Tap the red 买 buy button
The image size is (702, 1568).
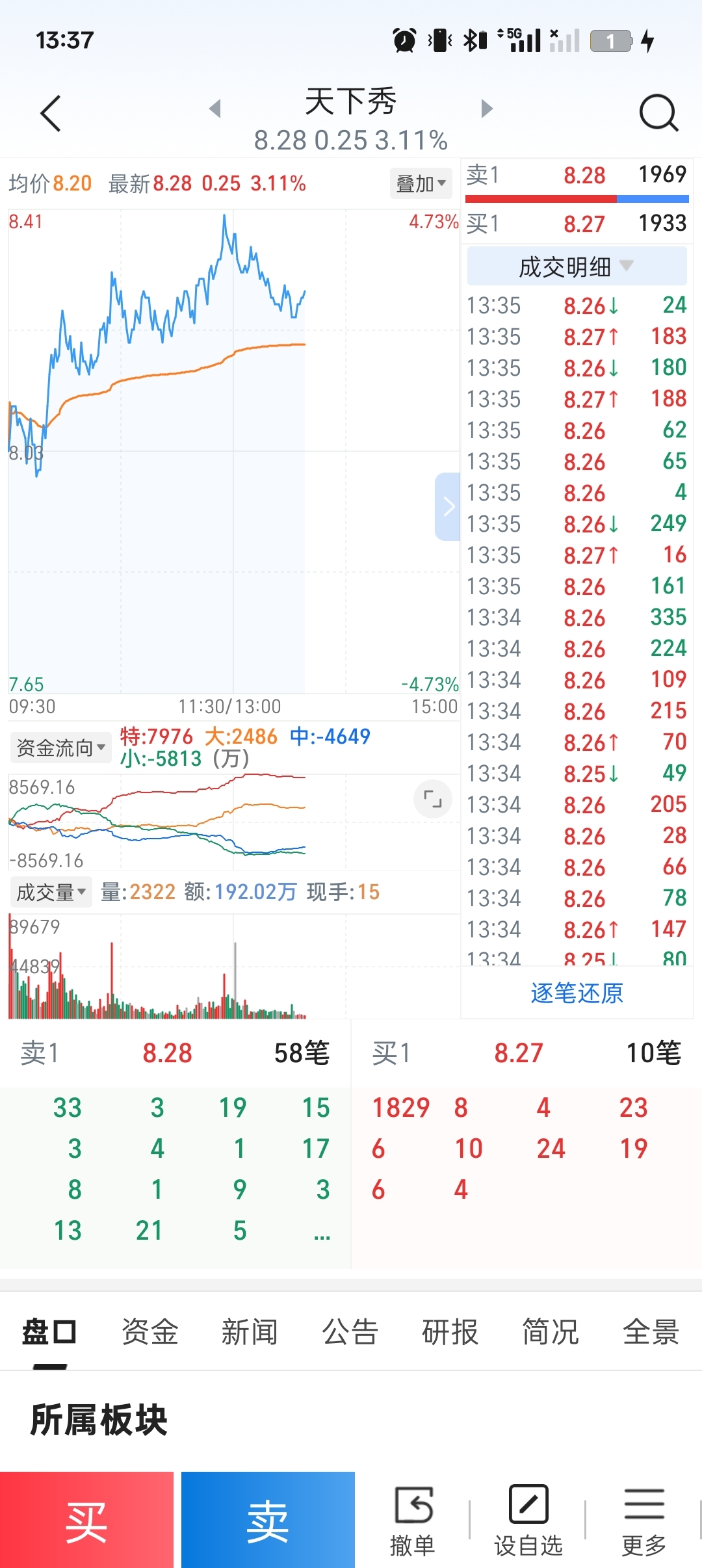click(86, 1520)
